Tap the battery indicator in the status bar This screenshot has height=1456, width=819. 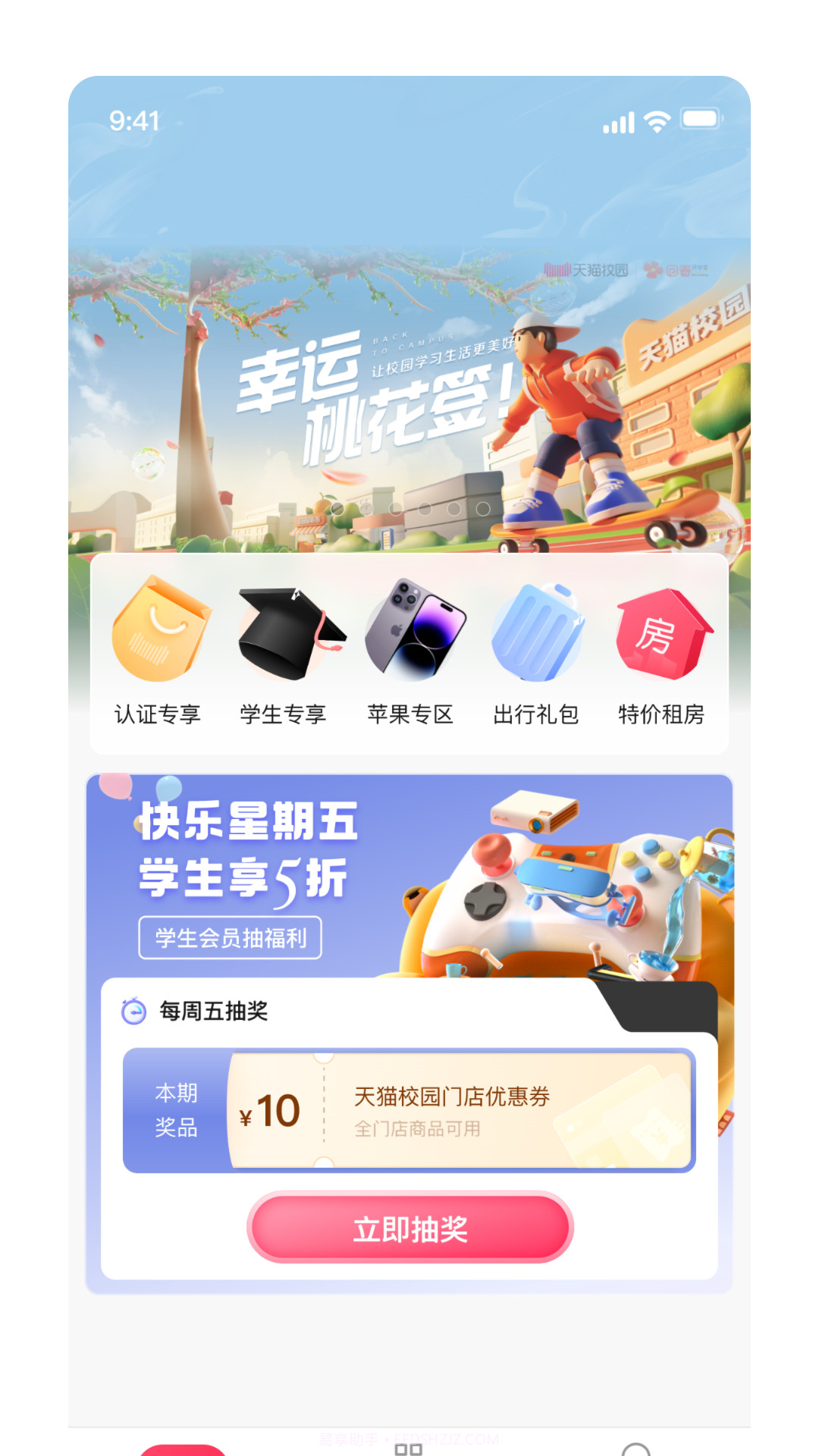click(701, 119)
